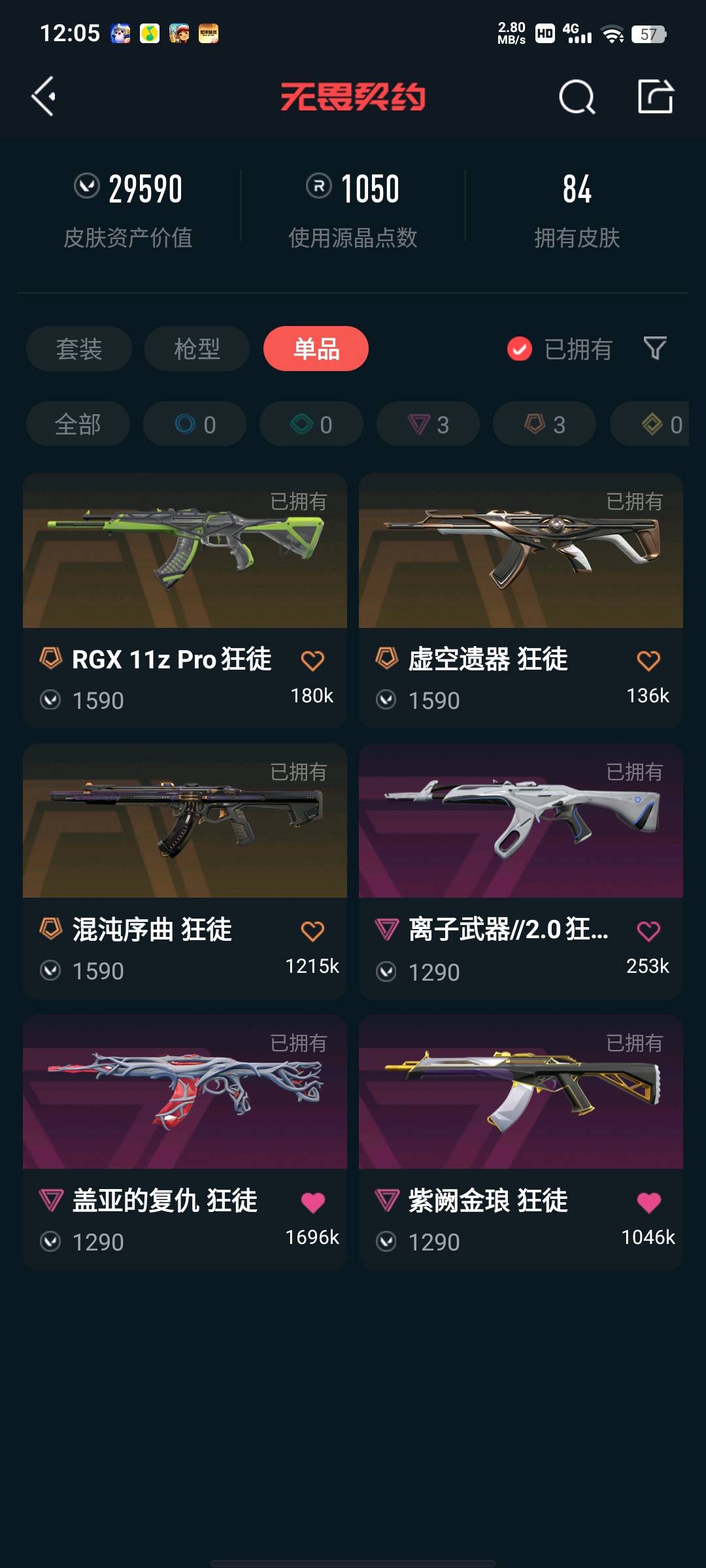The width and height of the screenshot is (706, 1568).
Task: Uncheck the 已拥有 checkbox
Action: (x=520, y=349)
